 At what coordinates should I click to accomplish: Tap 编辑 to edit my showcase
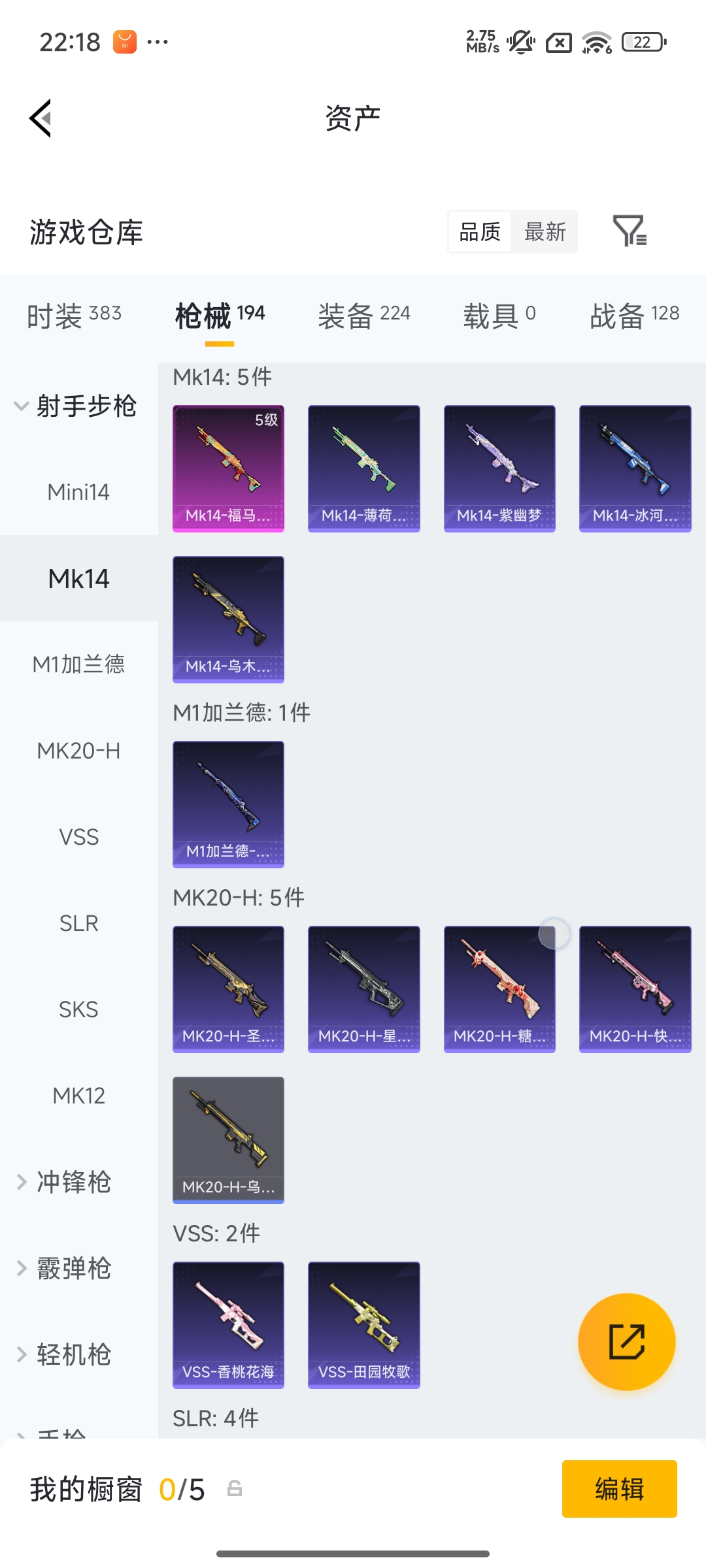click(x=619, y=1489)
